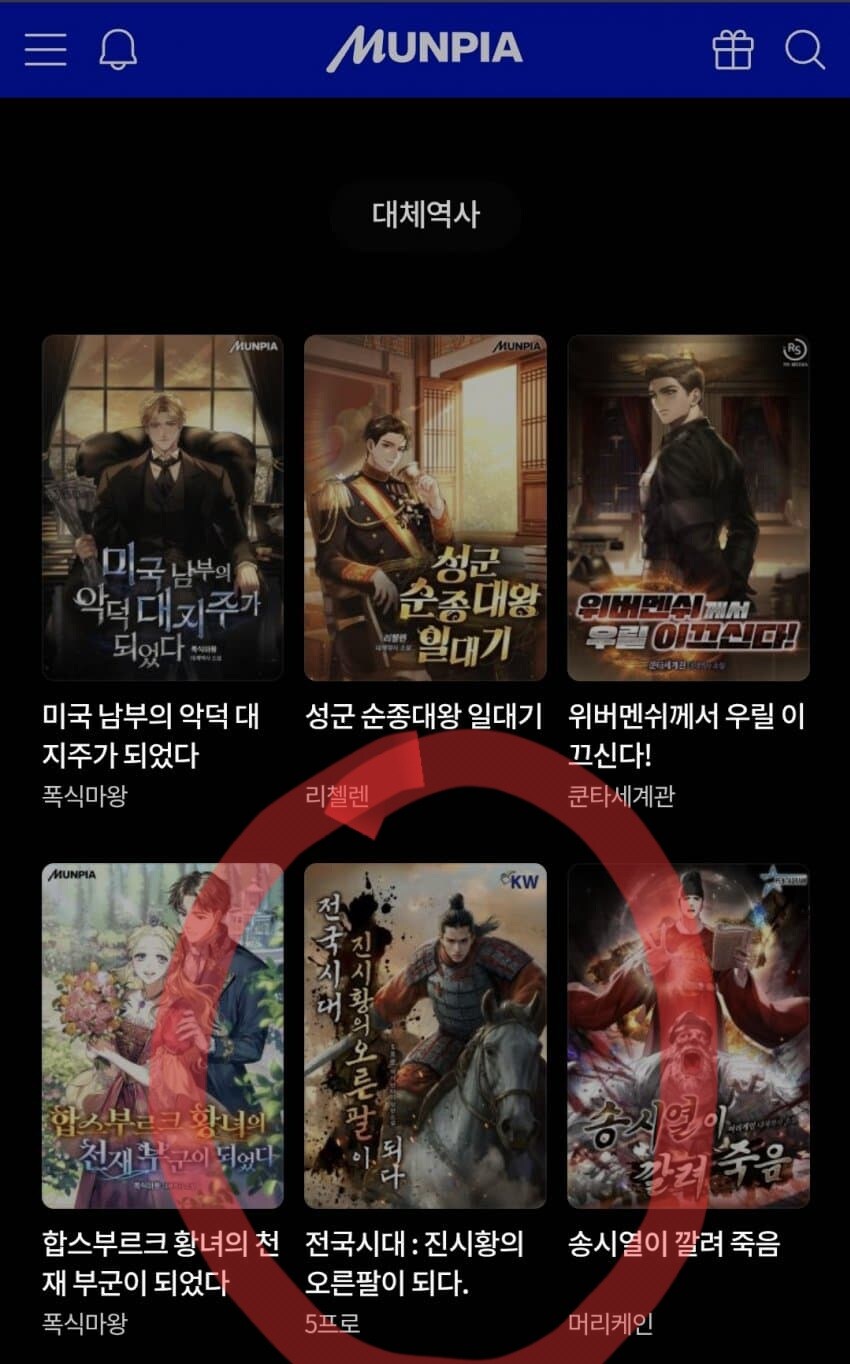Screen dimensions: 850x1364
Task: Open the gift events icon
Action: click(735, 51)
